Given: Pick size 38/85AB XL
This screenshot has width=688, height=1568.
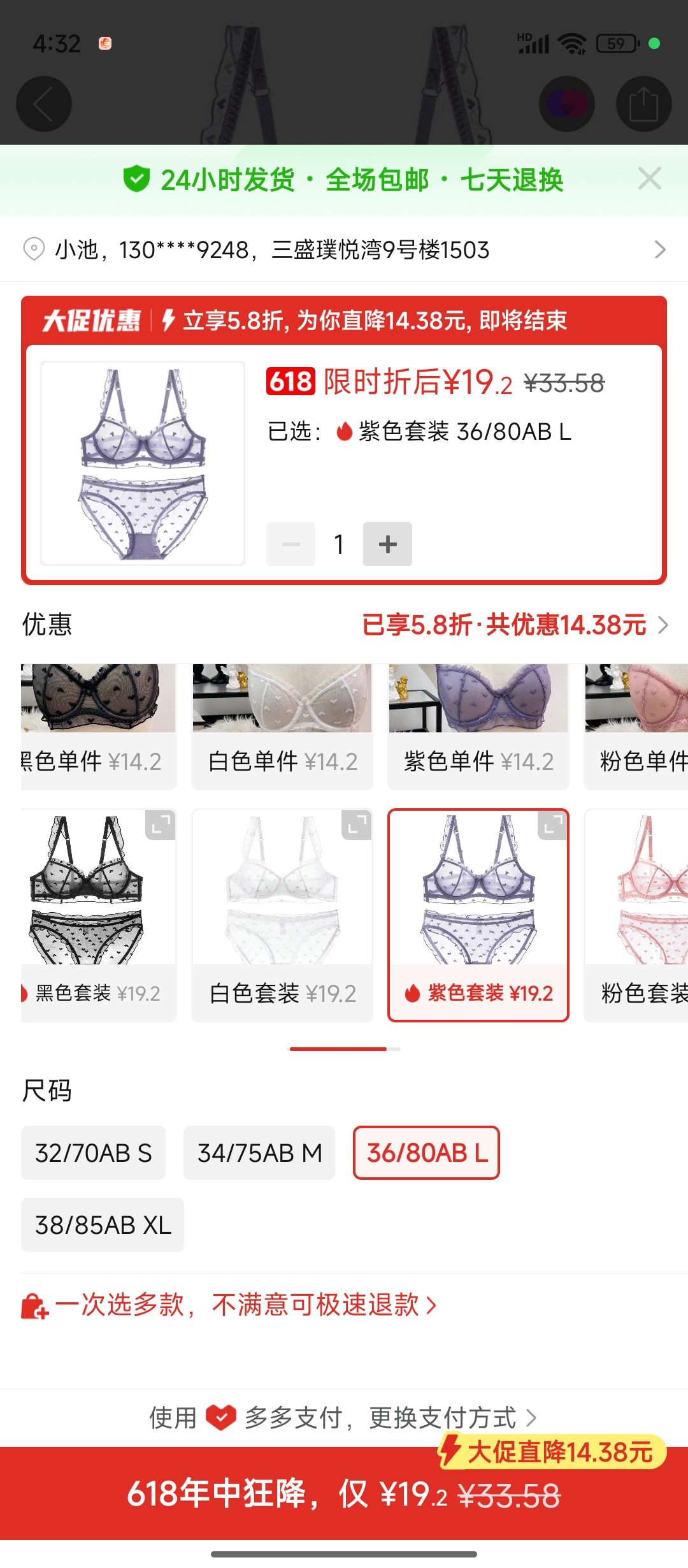Looking at the screenshot, I should point(103,1224).
